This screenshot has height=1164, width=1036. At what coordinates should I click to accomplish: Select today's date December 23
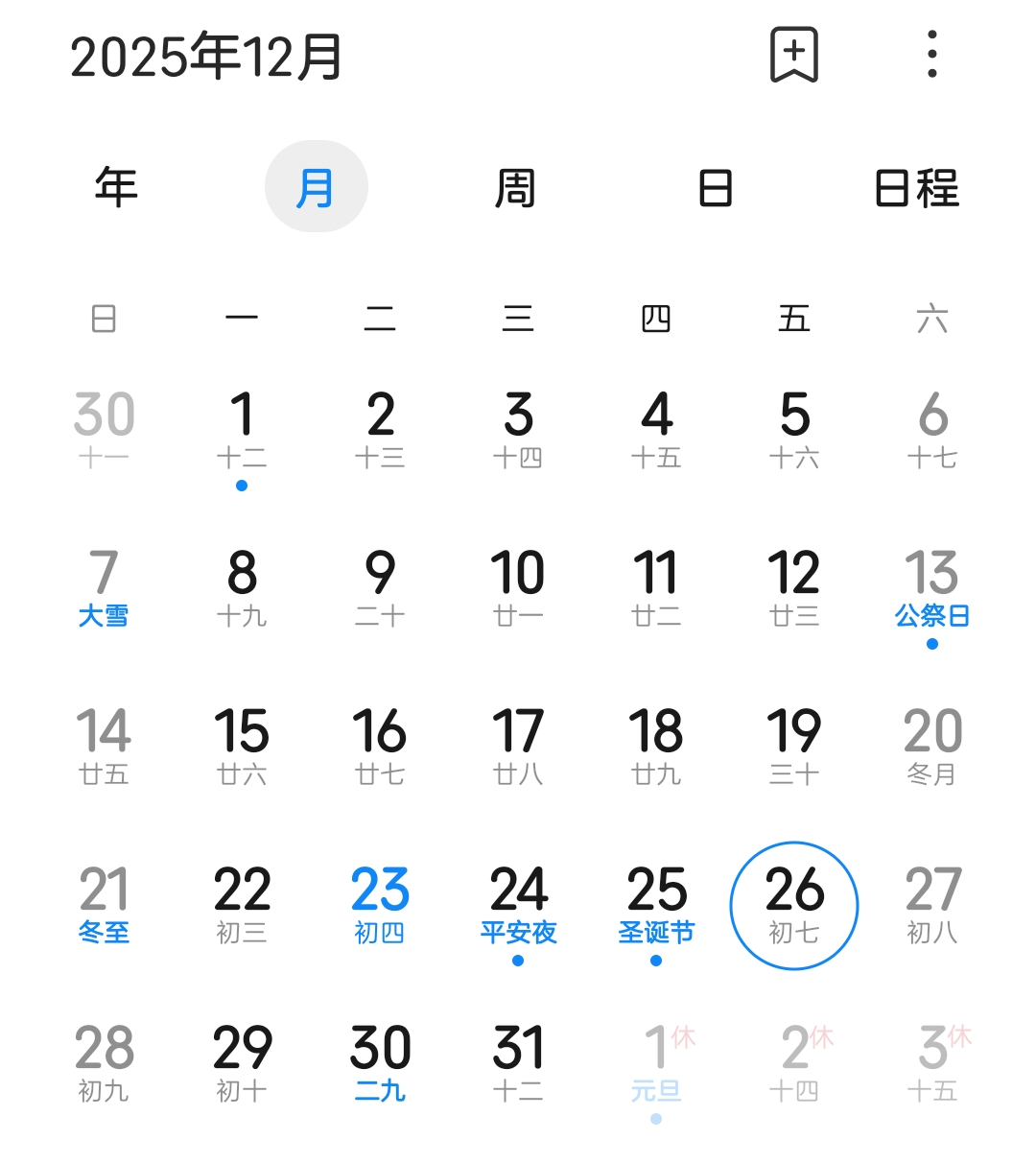point(380,904)
